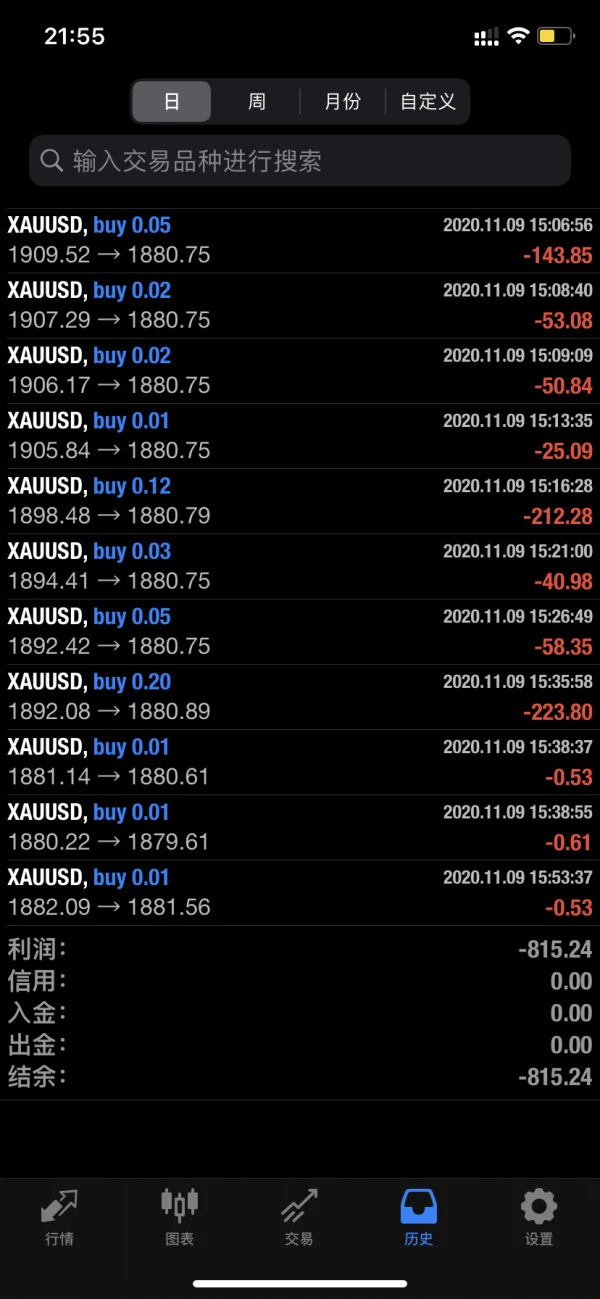Open the buy 0.05 trade at 15:26:49
Image resolution: width=600 pixels, height=1299 pixels.
300,631
